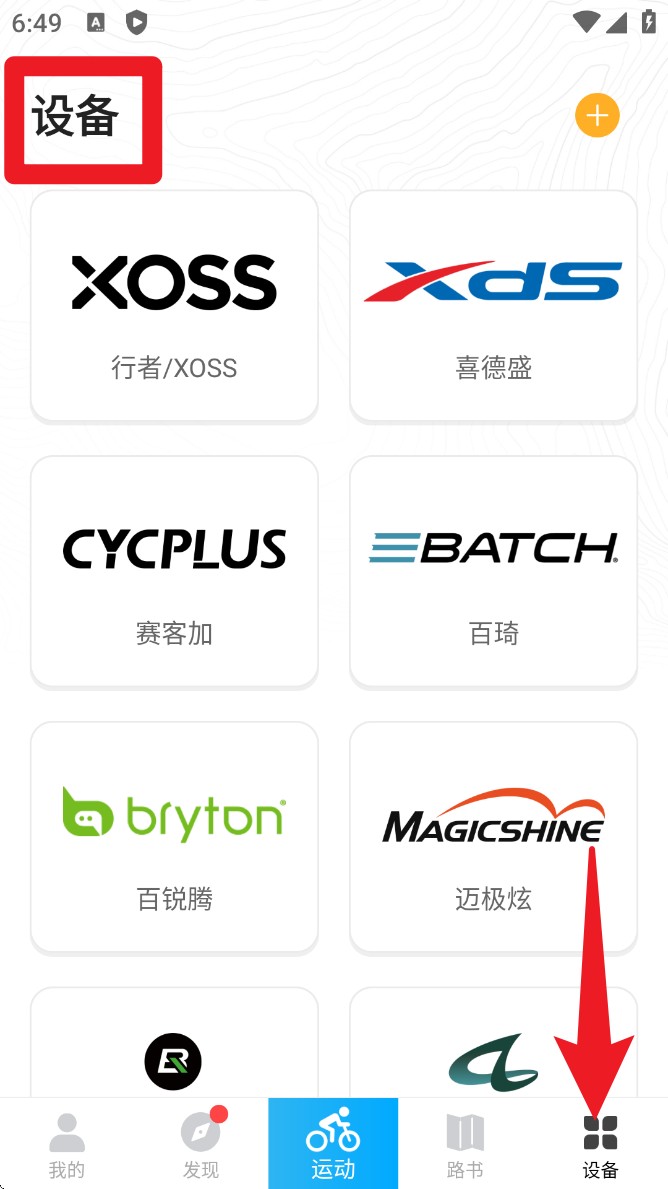This screenshot has width=668, height=1189.
Task: Open the 赛客加 CYCPLUS card
Action: tap(175, 572)
